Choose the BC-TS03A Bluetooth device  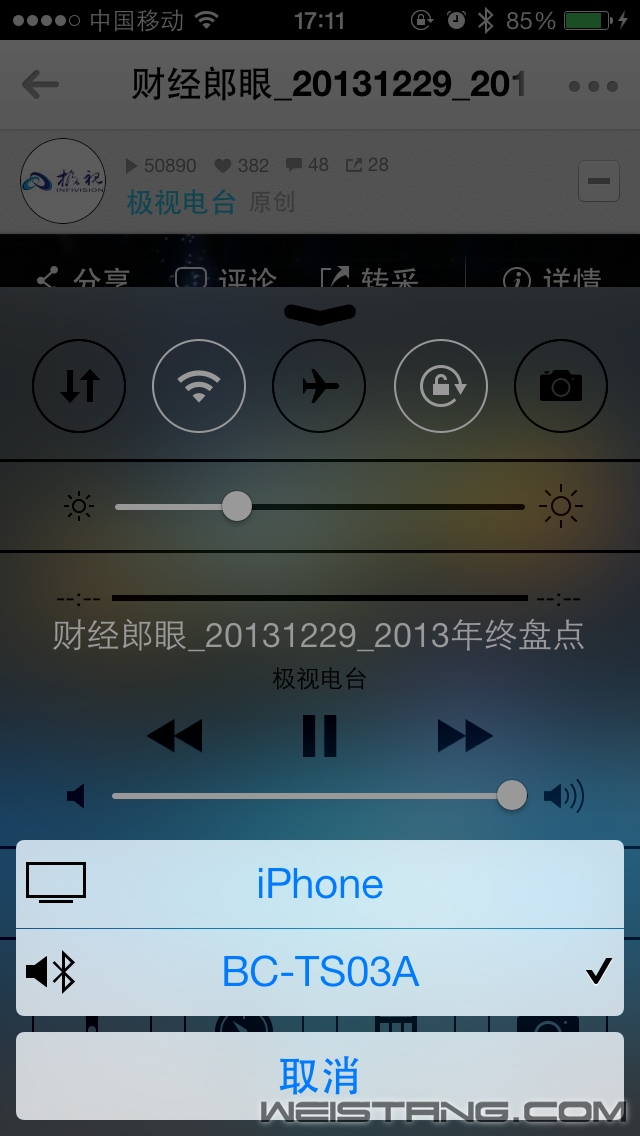tap(320, 972)
